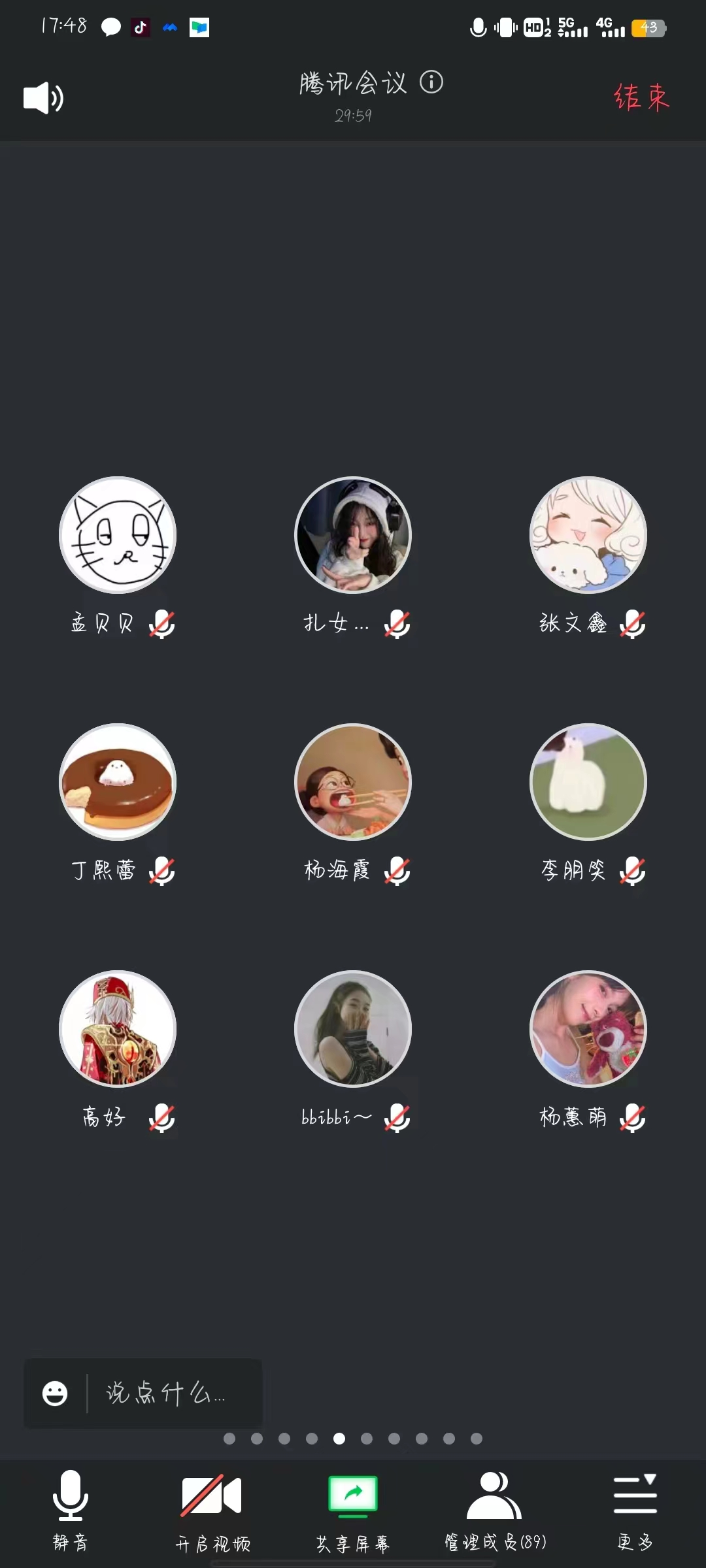Tap 结束 to end the meeting
Viewport: 706px width, 1568px height.
click(x=641, y=98)
